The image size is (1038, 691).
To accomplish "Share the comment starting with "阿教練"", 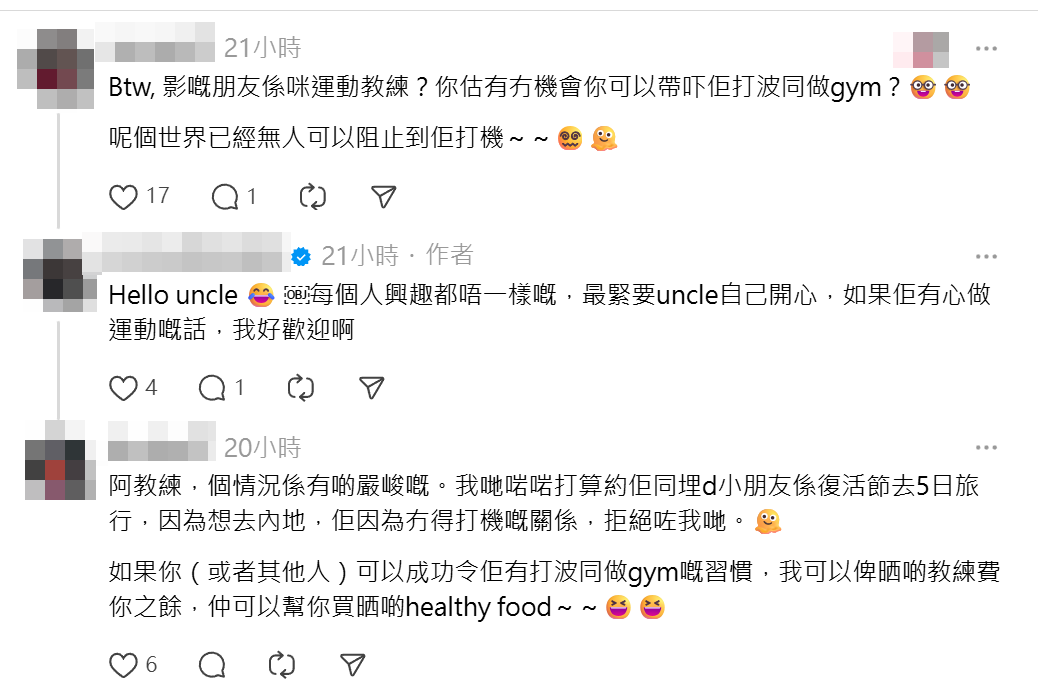I will click(352, 664).
